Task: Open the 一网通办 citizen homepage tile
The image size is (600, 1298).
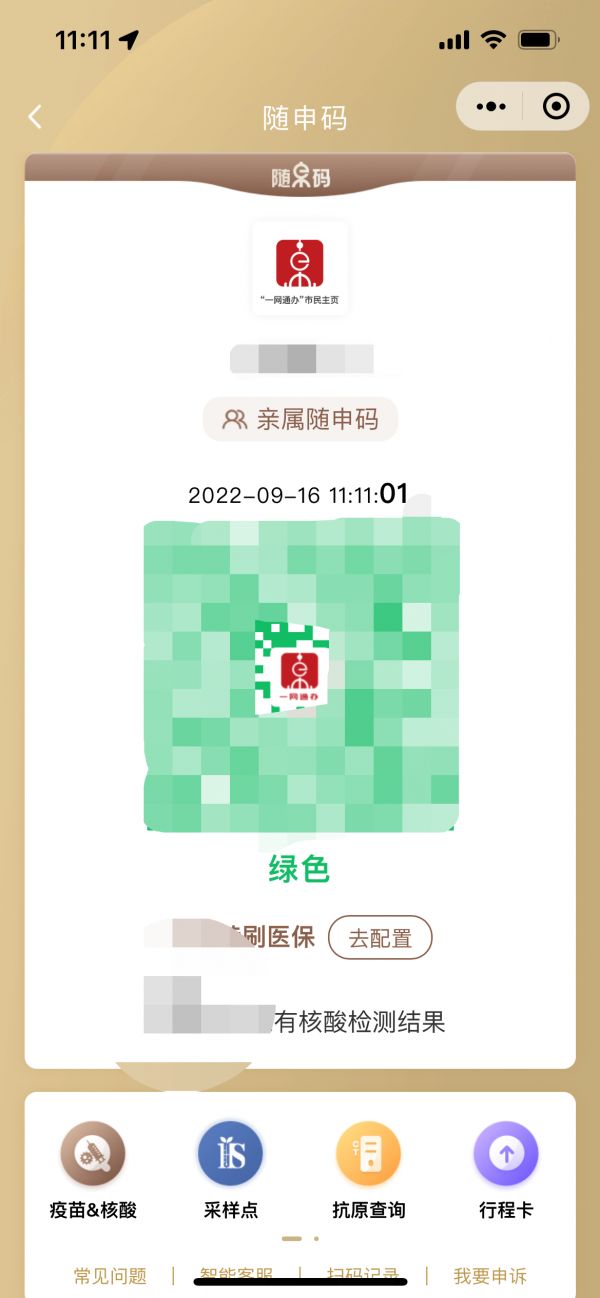Action: [300, 268]
